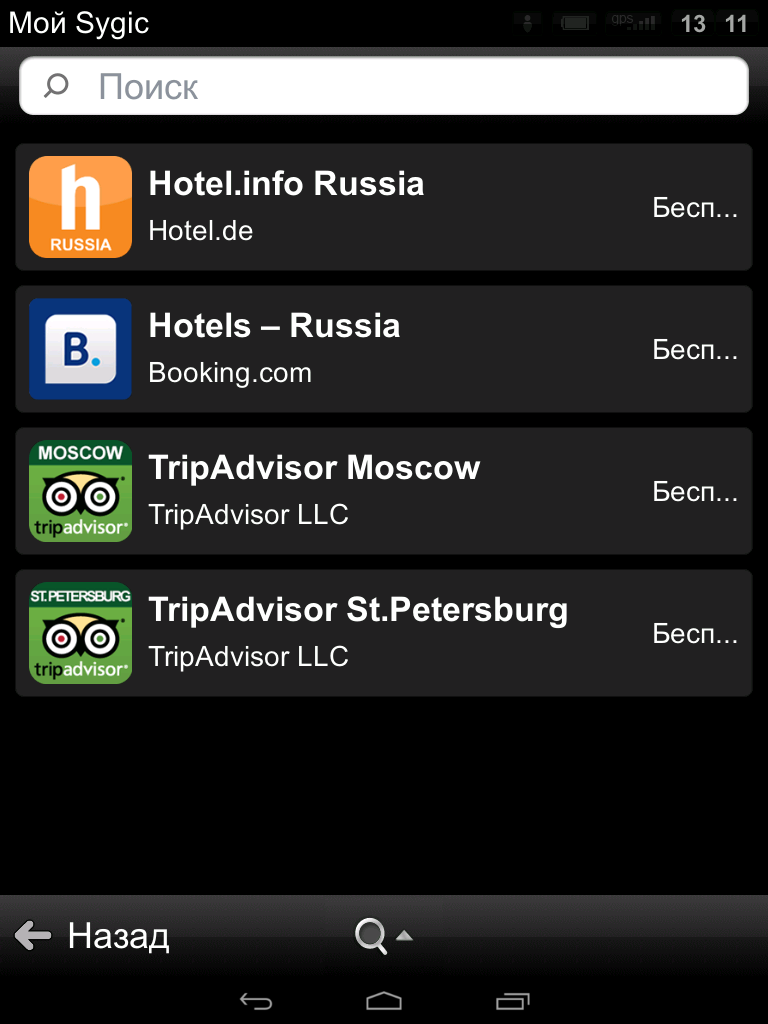Go to the Android home screen
Screen dimensions: 768x1024
coord(384,1000)
